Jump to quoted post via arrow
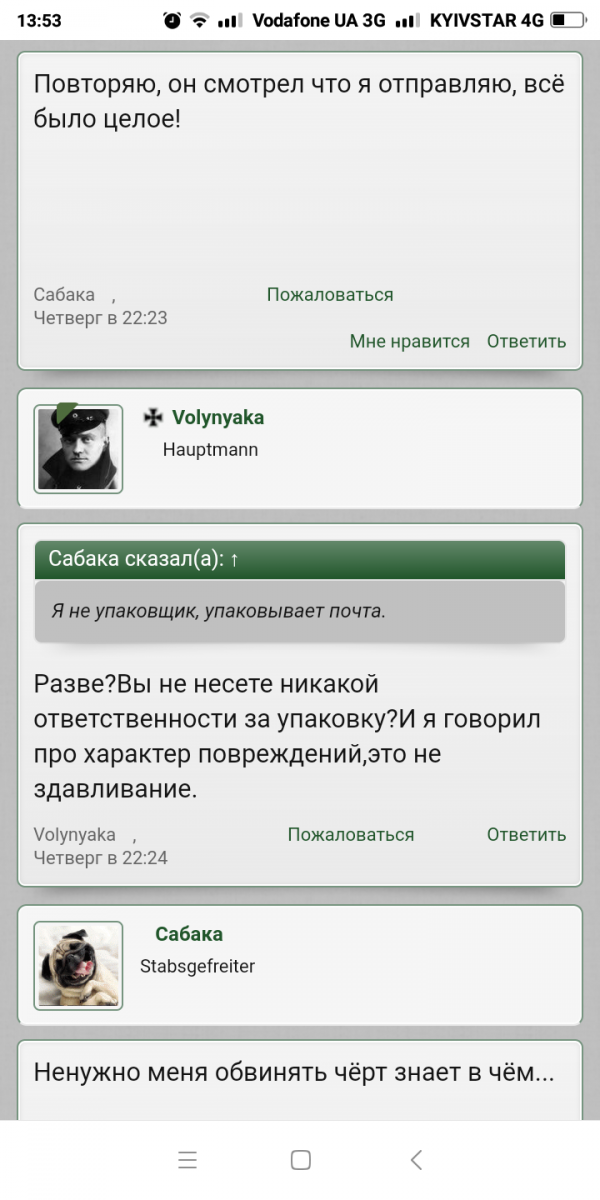The image size is (600, 1200). coord(234,560)
